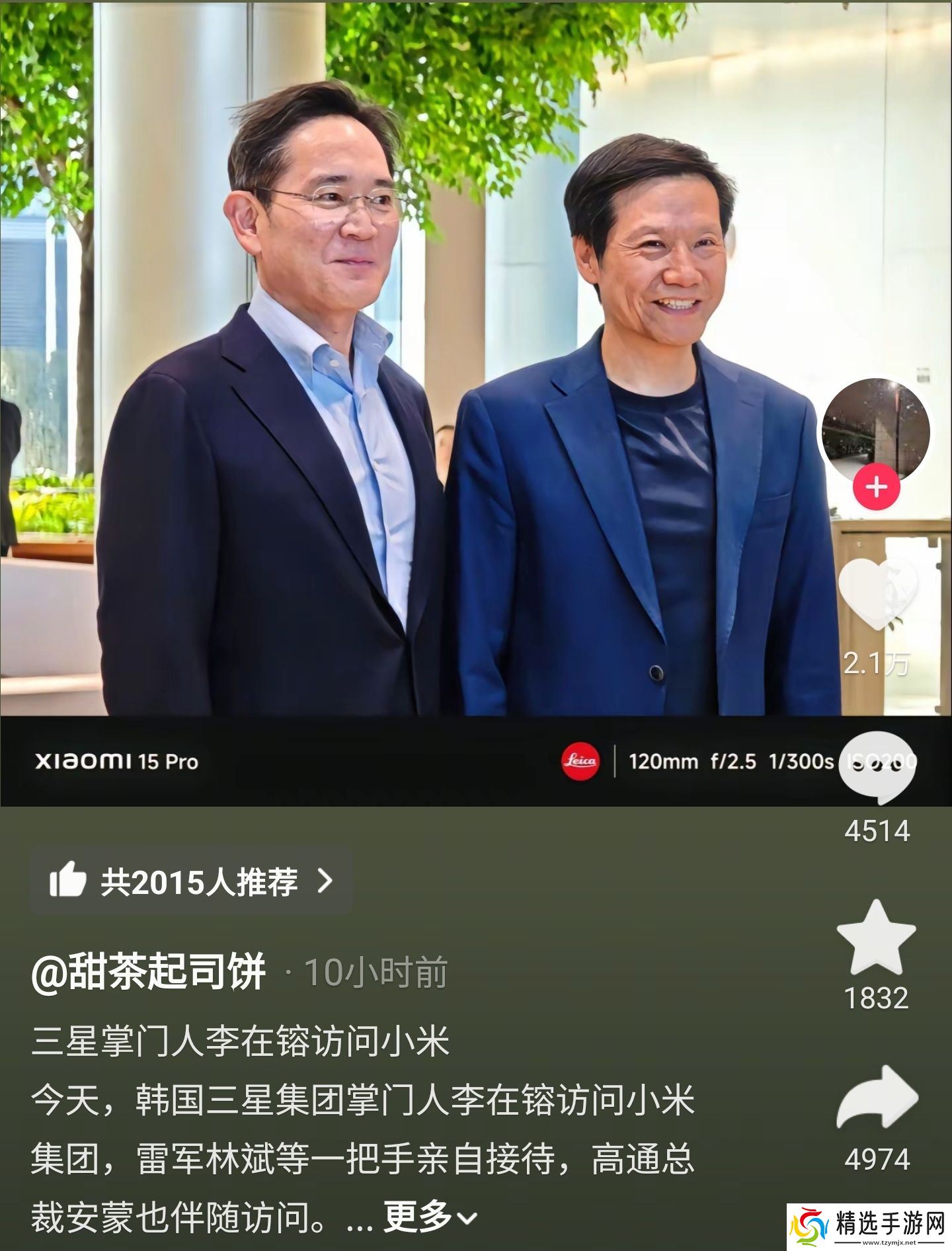Viewport: 952px width, 1251px height.
Task: Follow the author with the plus button
Action: pos(876,488)
